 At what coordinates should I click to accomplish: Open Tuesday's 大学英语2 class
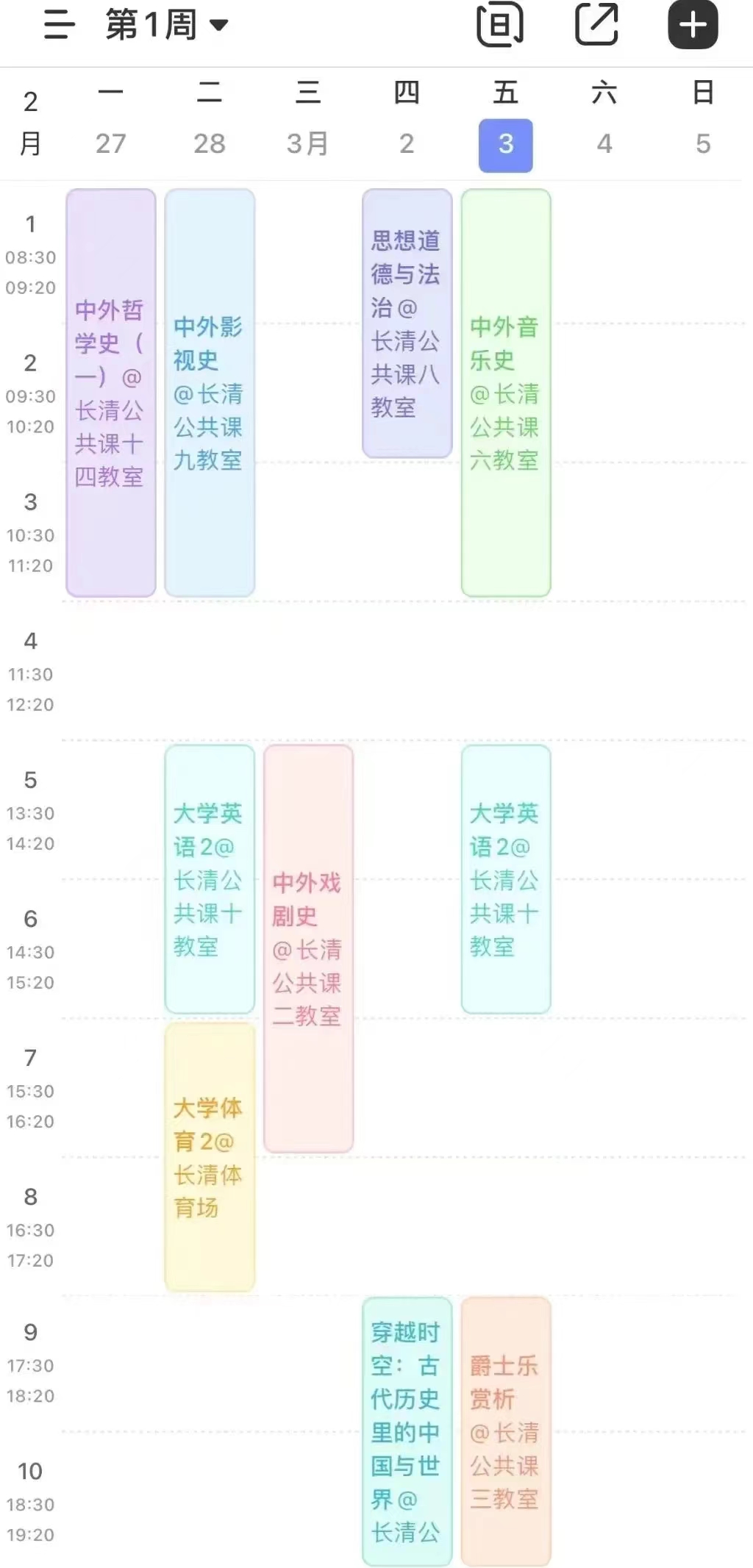point(210,879)
